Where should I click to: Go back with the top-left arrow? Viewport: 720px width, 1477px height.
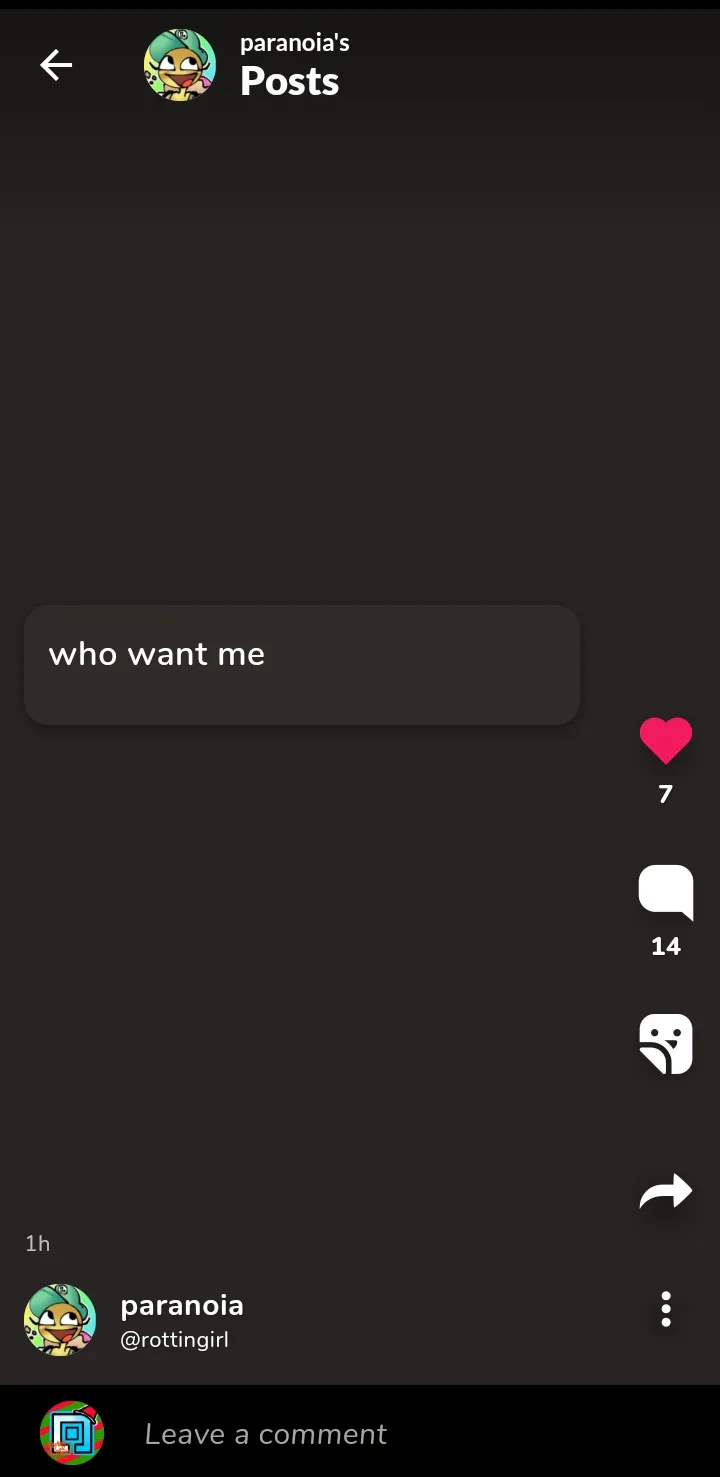pos(56,66)
